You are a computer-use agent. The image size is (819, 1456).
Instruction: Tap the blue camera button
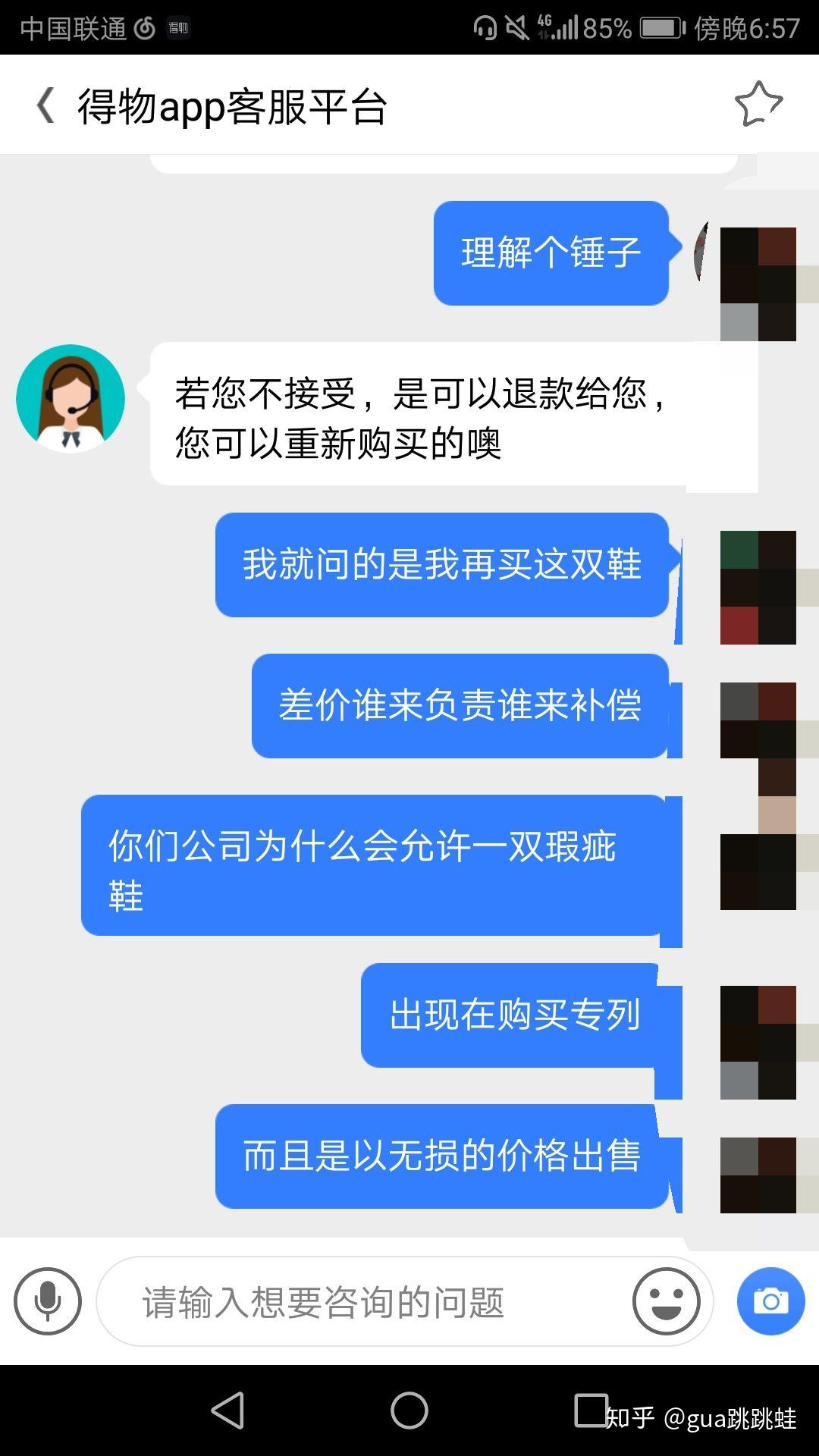point(770,1301)
